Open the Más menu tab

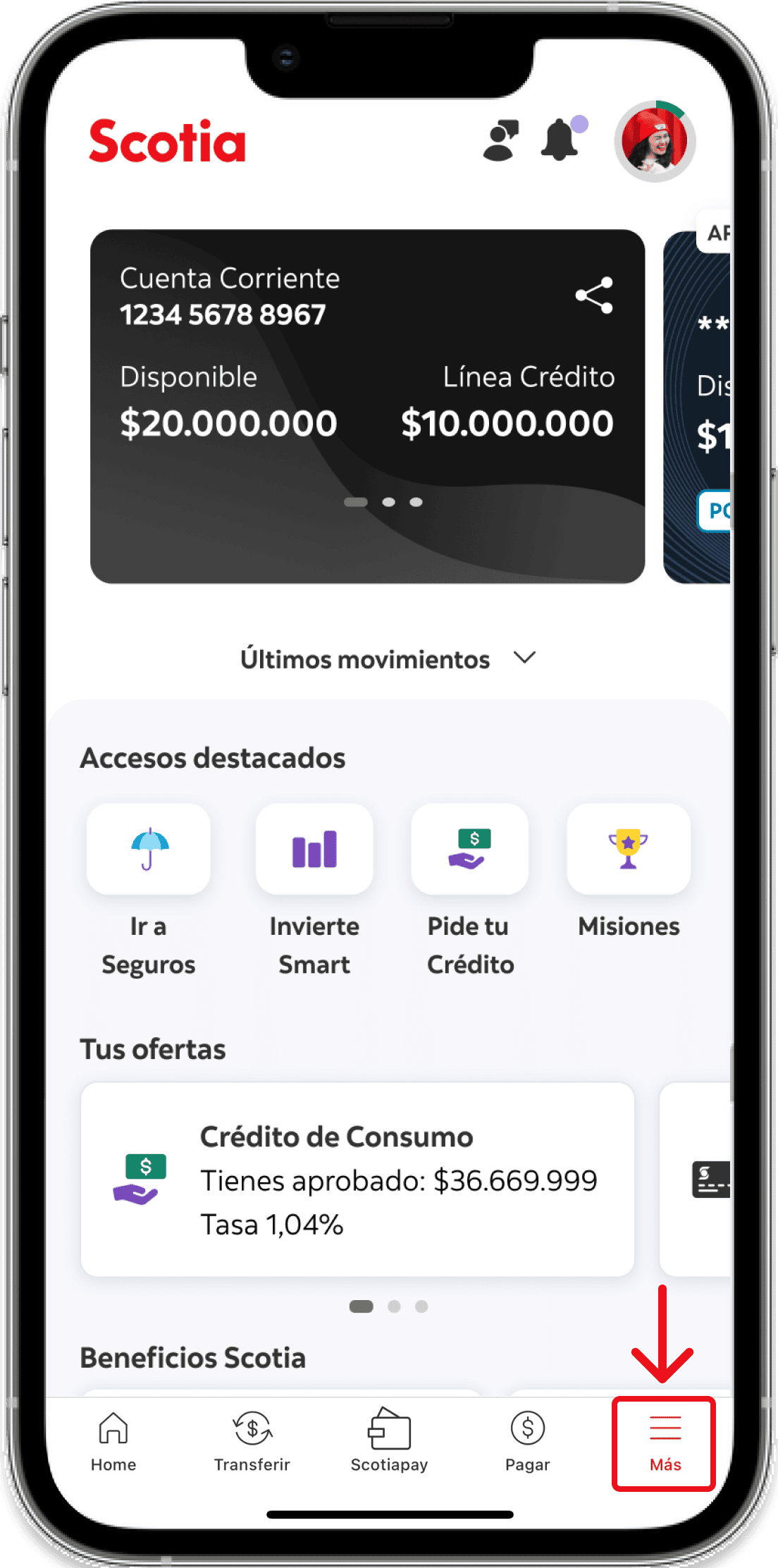pyautogui.click(x=665, y=1443)
